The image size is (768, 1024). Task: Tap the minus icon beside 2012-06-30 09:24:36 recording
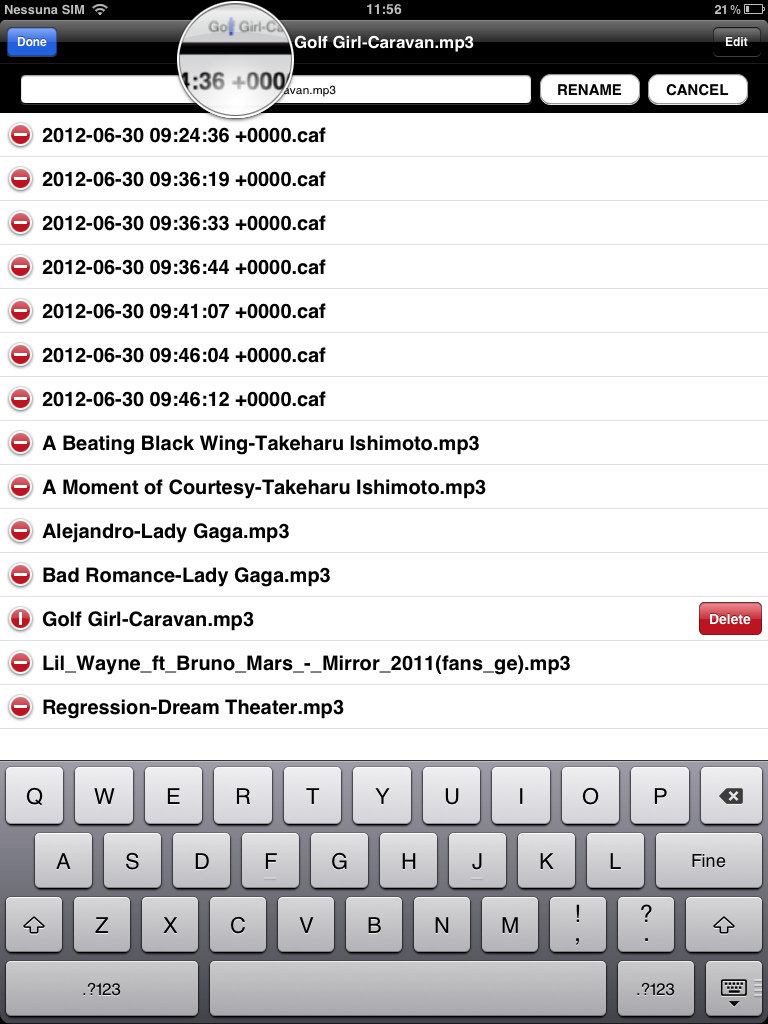20,135
